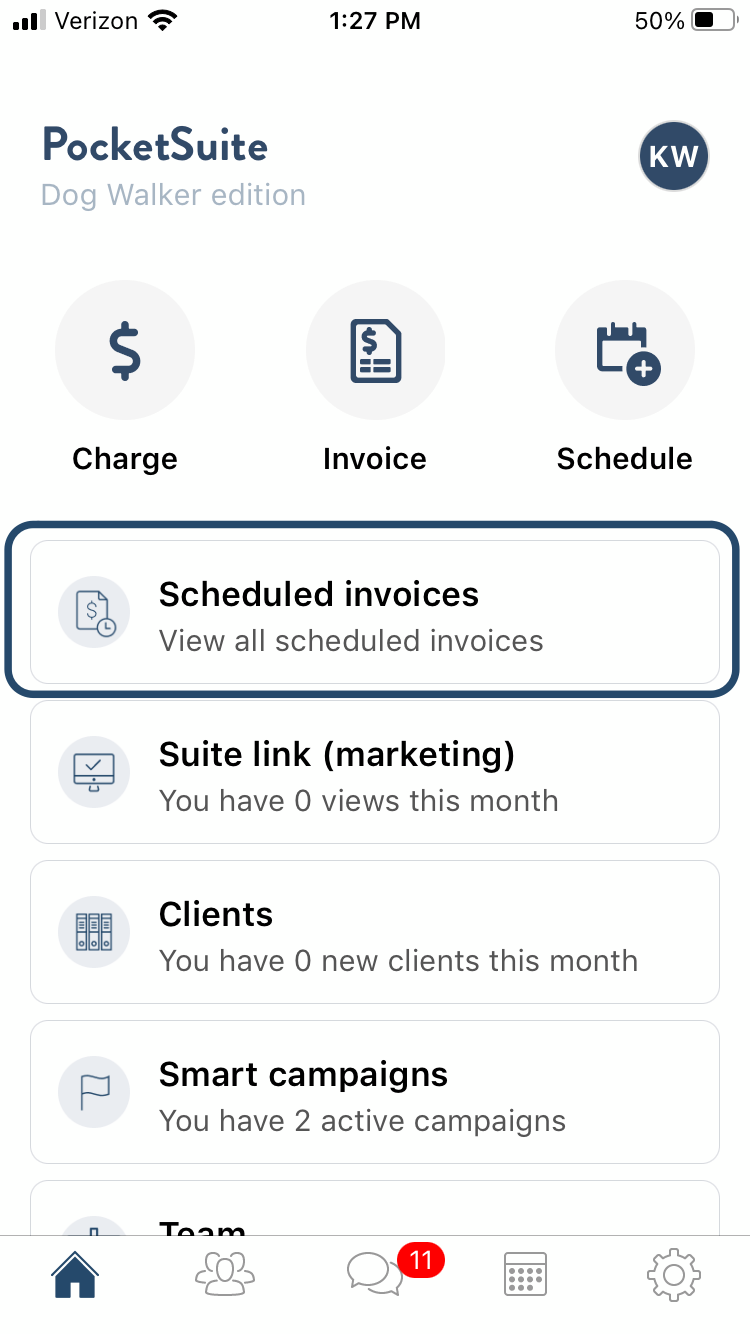Switch to the calendar tab
750x1334 pixels.
tap(525, 1275)
